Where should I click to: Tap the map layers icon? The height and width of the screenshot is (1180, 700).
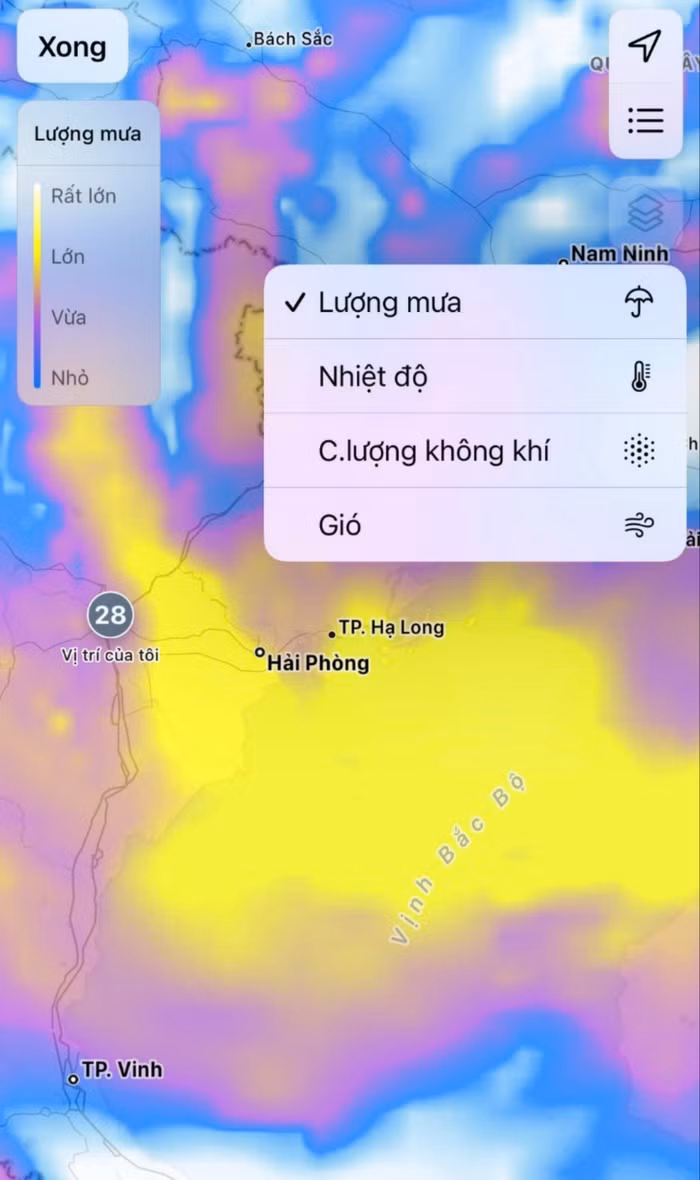point(645,212)
